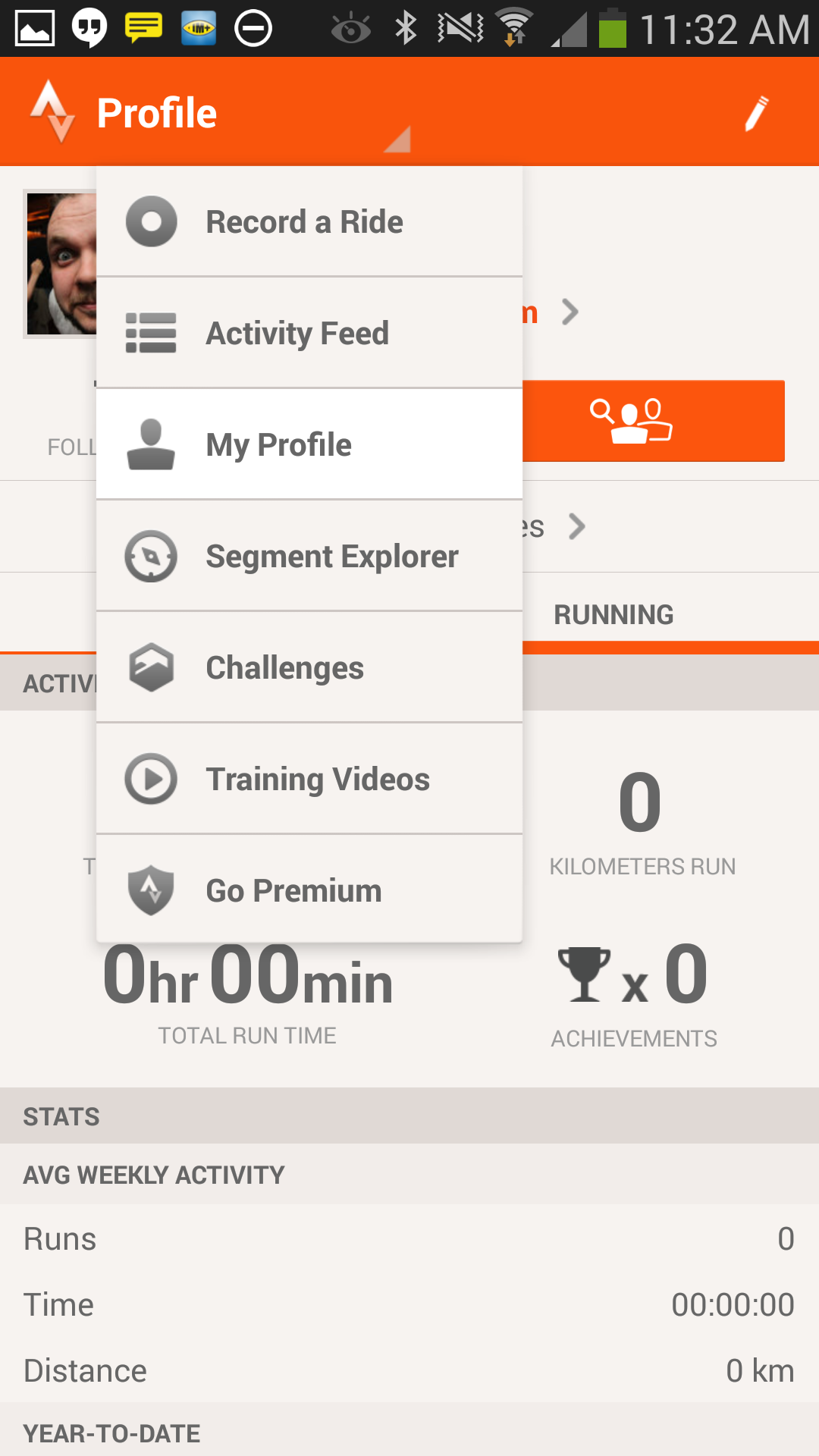Tap the edit pencil icon
The image size is (819, 1456).
tap(756, 113)
